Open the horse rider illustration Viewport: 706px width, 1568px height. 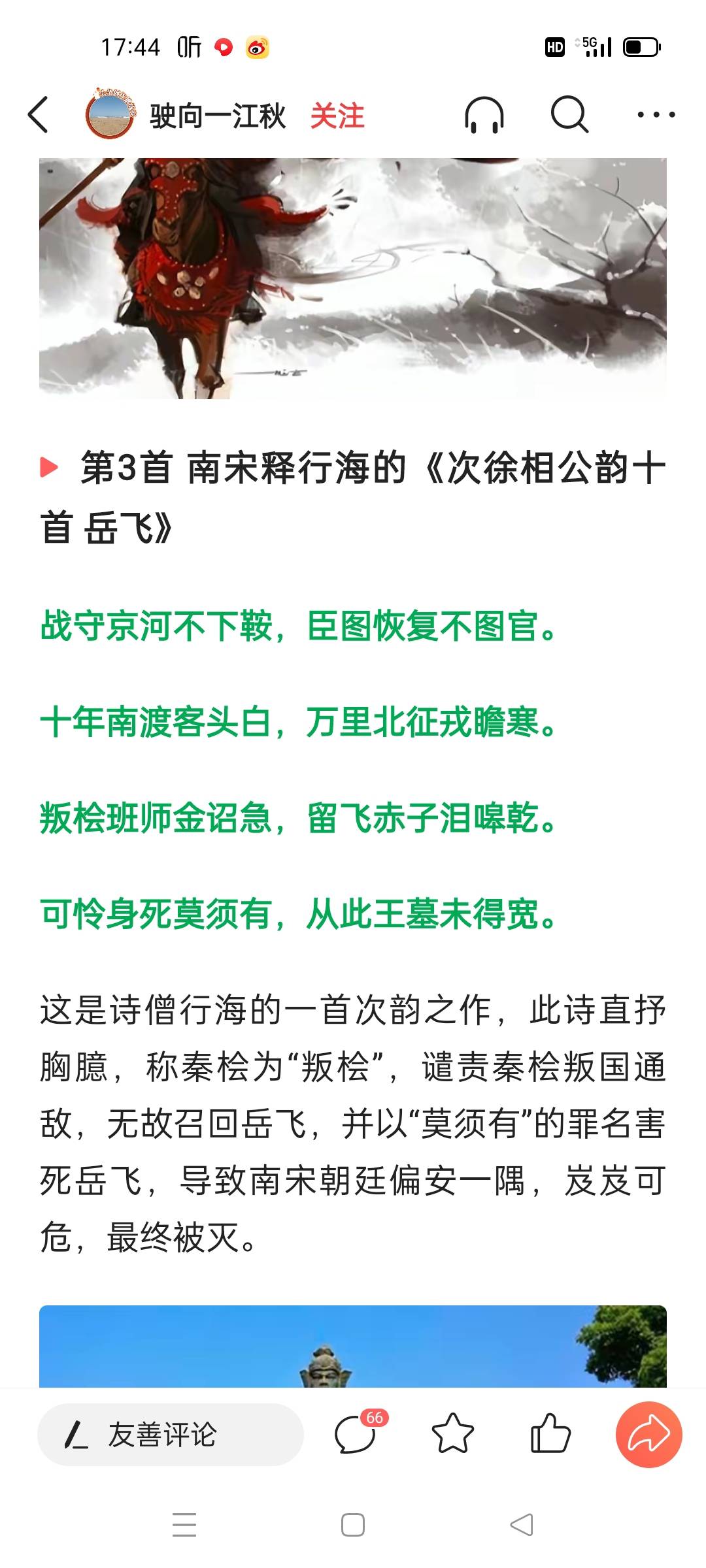(x=353, y=278)
